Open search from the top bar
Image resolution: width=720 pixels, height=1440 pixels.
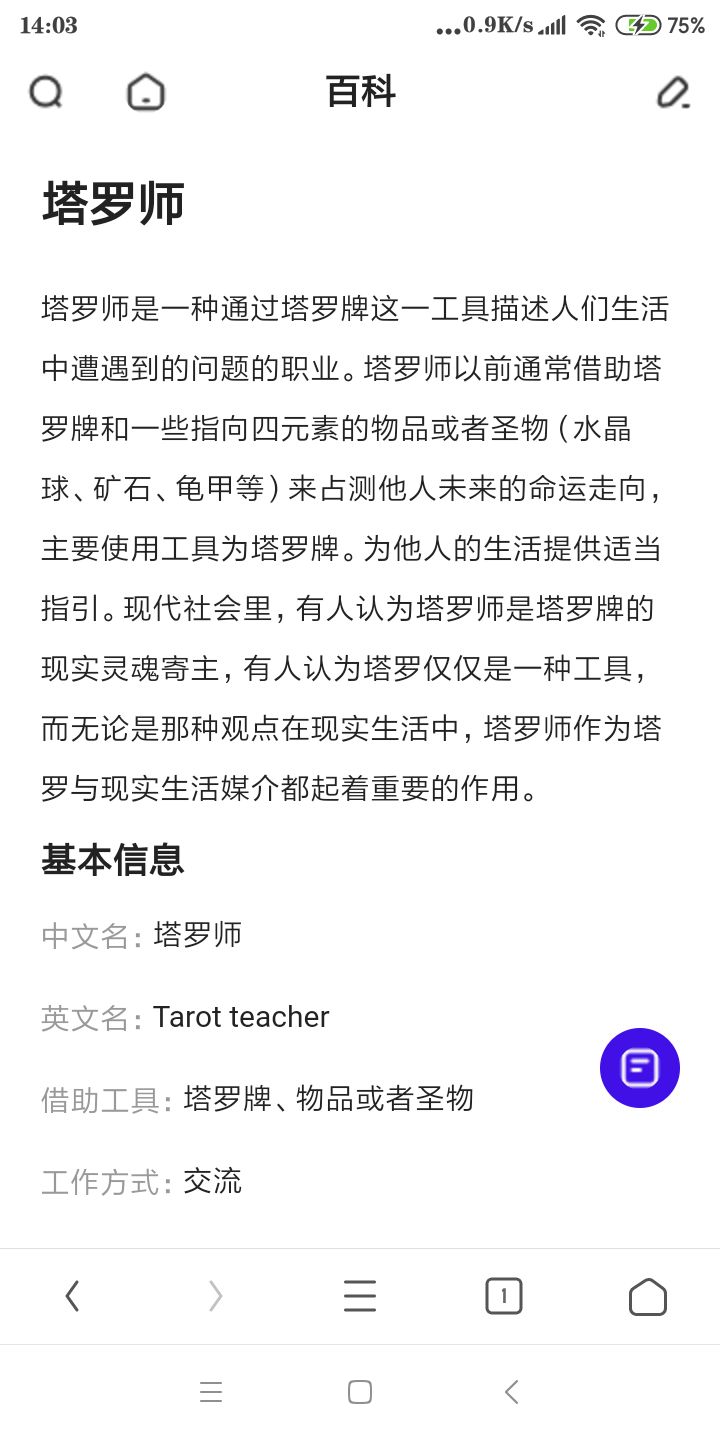46,92
